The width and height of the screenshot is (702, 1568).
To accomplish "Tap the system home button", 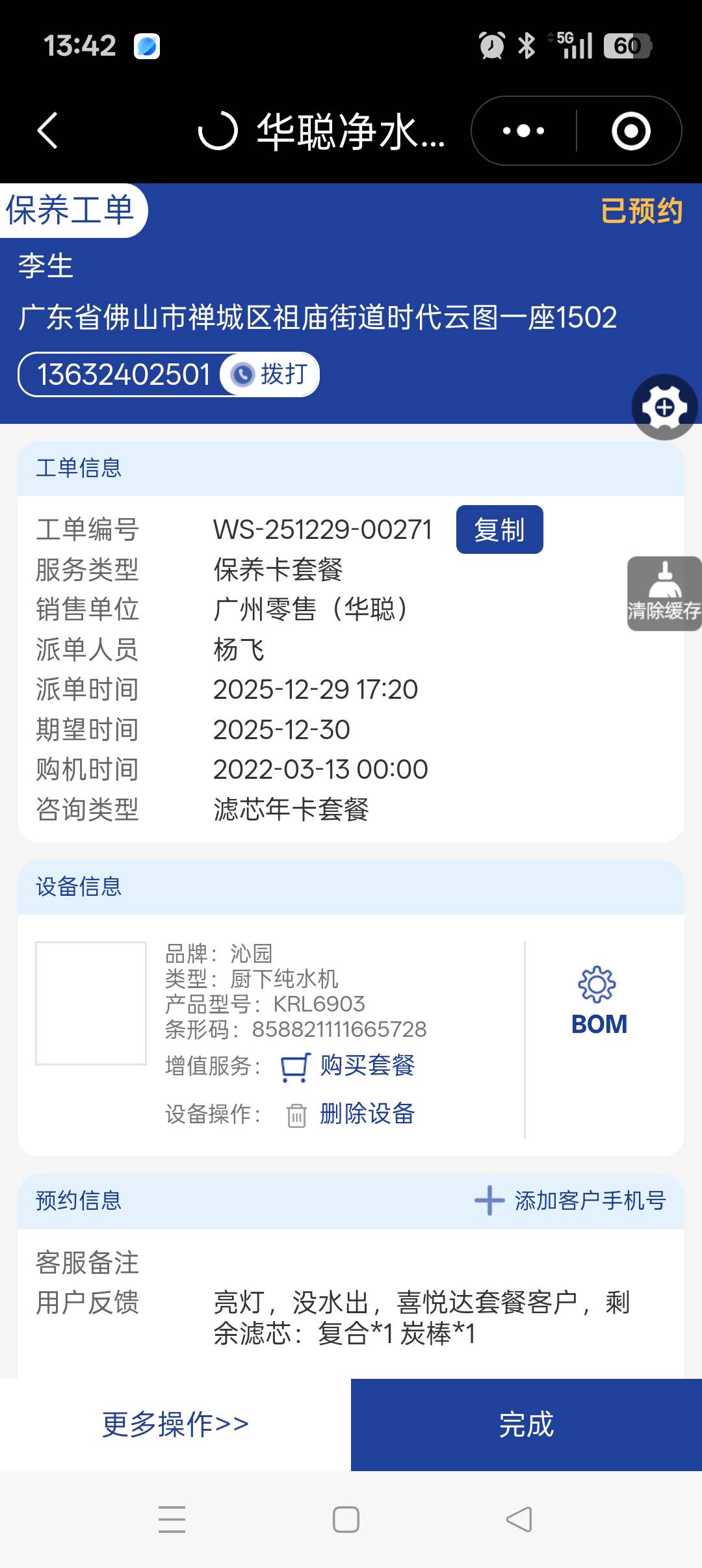I will click(x=346, y=1519).
